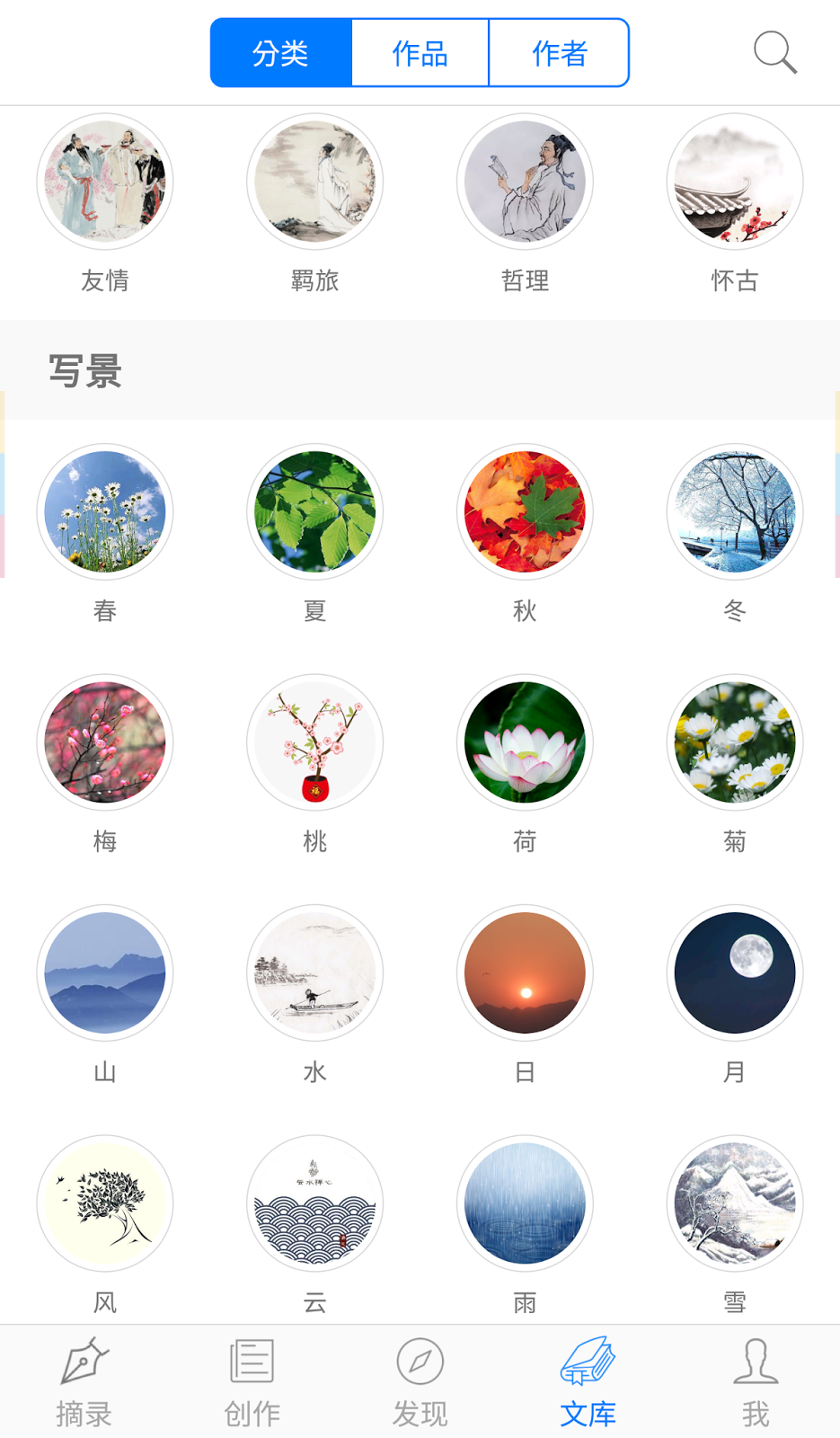Image resolution: width=840 pixels, height=1438 pixels.
Task: Switch to the 作品 tab
Action: (420, 53)
